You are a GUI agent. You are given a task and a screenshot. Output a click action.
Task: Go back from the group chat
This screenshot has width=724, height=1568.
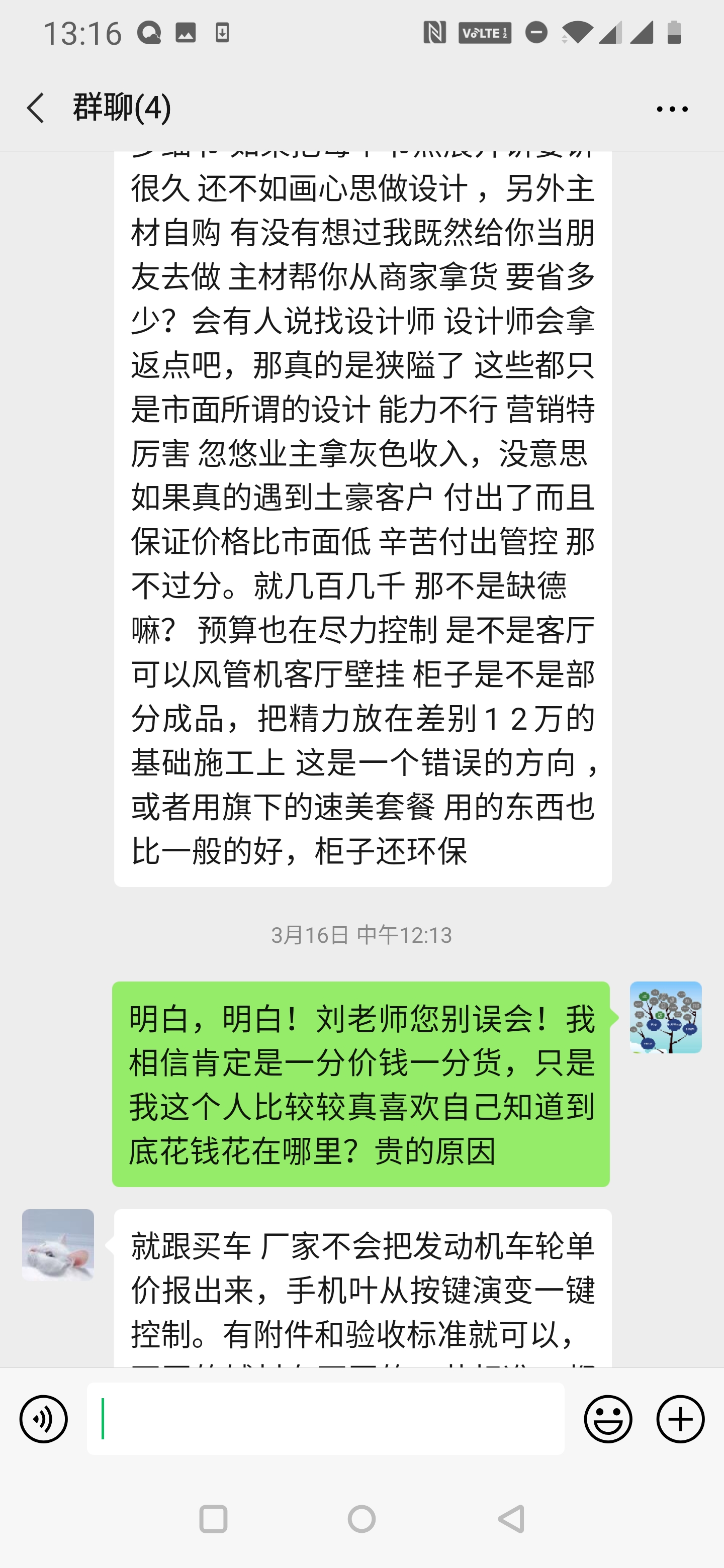[x=35, y=109]
